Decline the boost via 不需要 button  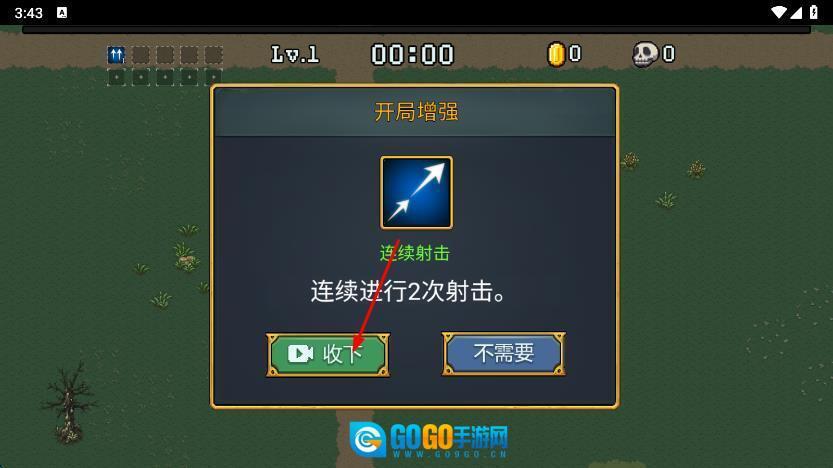[x=503, y=354]
